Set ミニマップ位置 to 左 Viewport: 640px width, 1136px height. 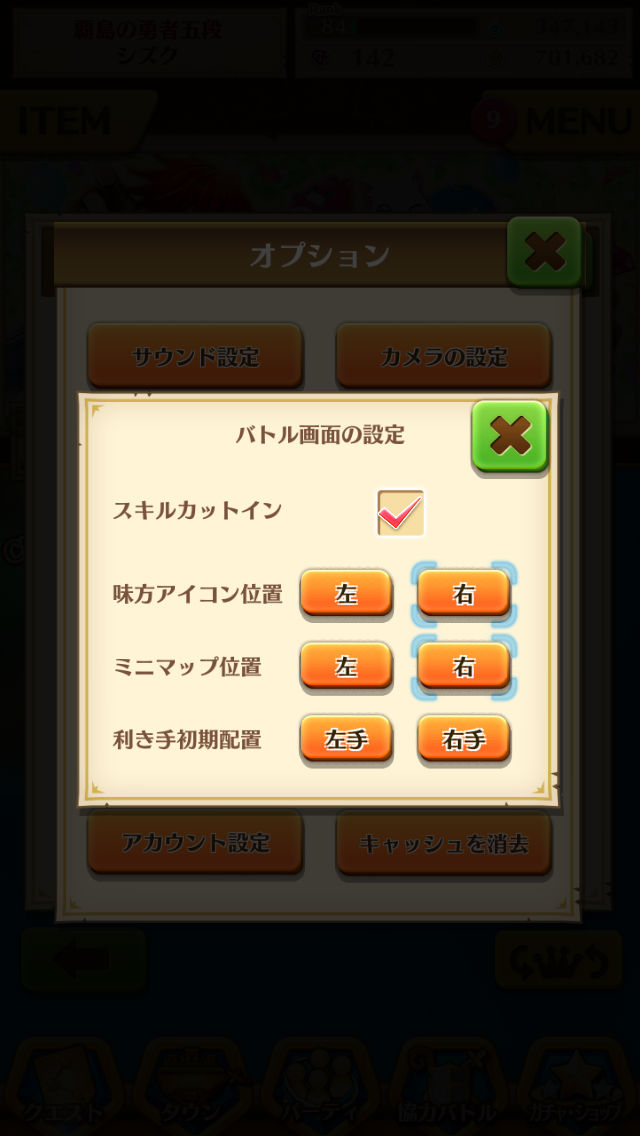[x=346, y=666]
